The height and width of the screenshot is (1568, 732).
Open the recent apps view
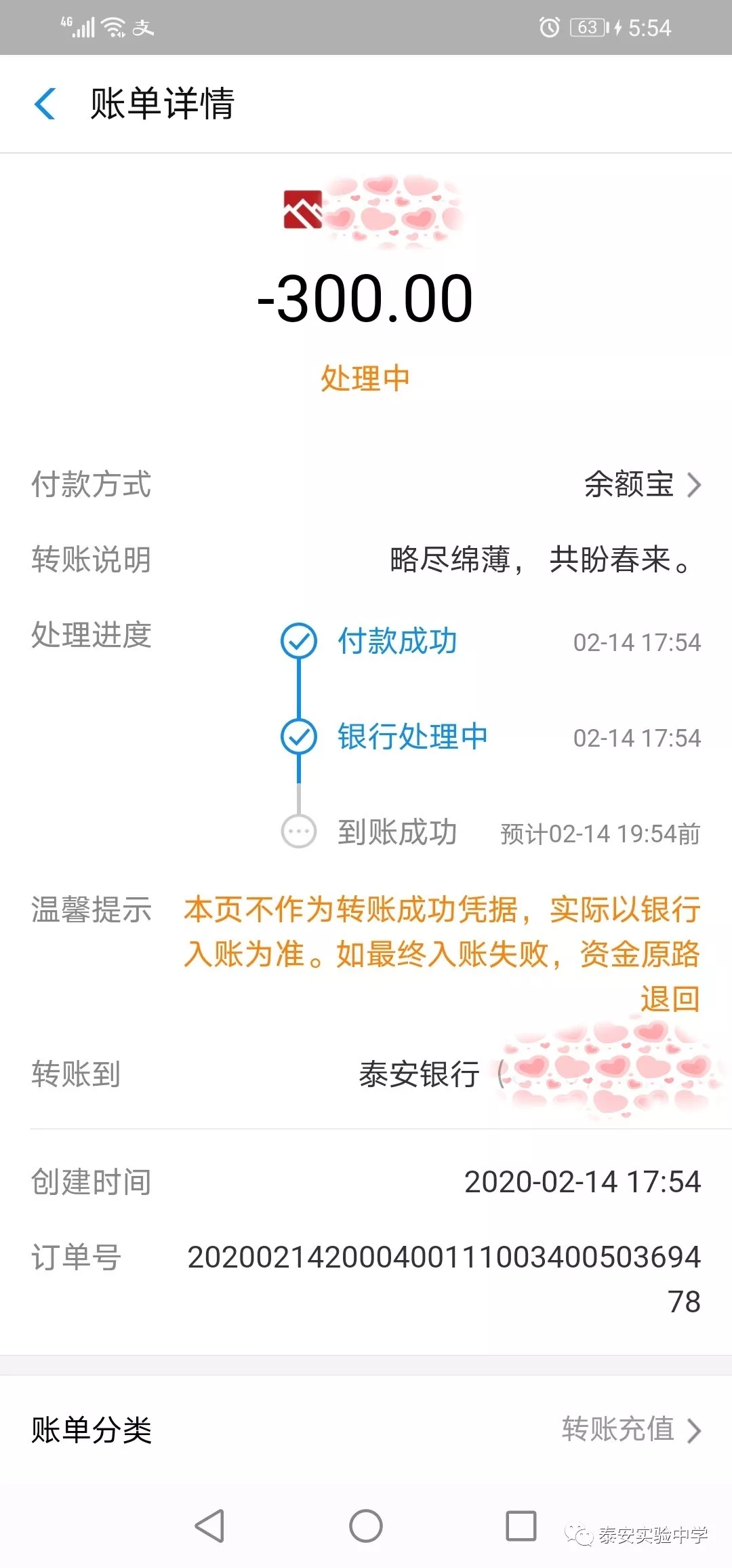click(521, 1526)
